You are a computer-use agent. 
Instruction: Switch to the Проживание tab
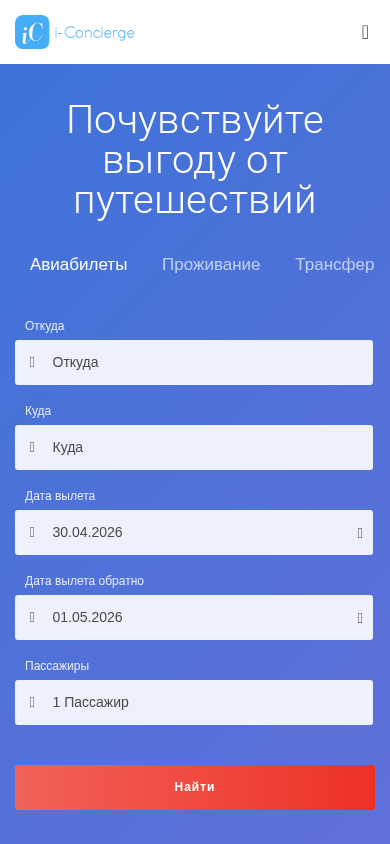pos(211,264)
